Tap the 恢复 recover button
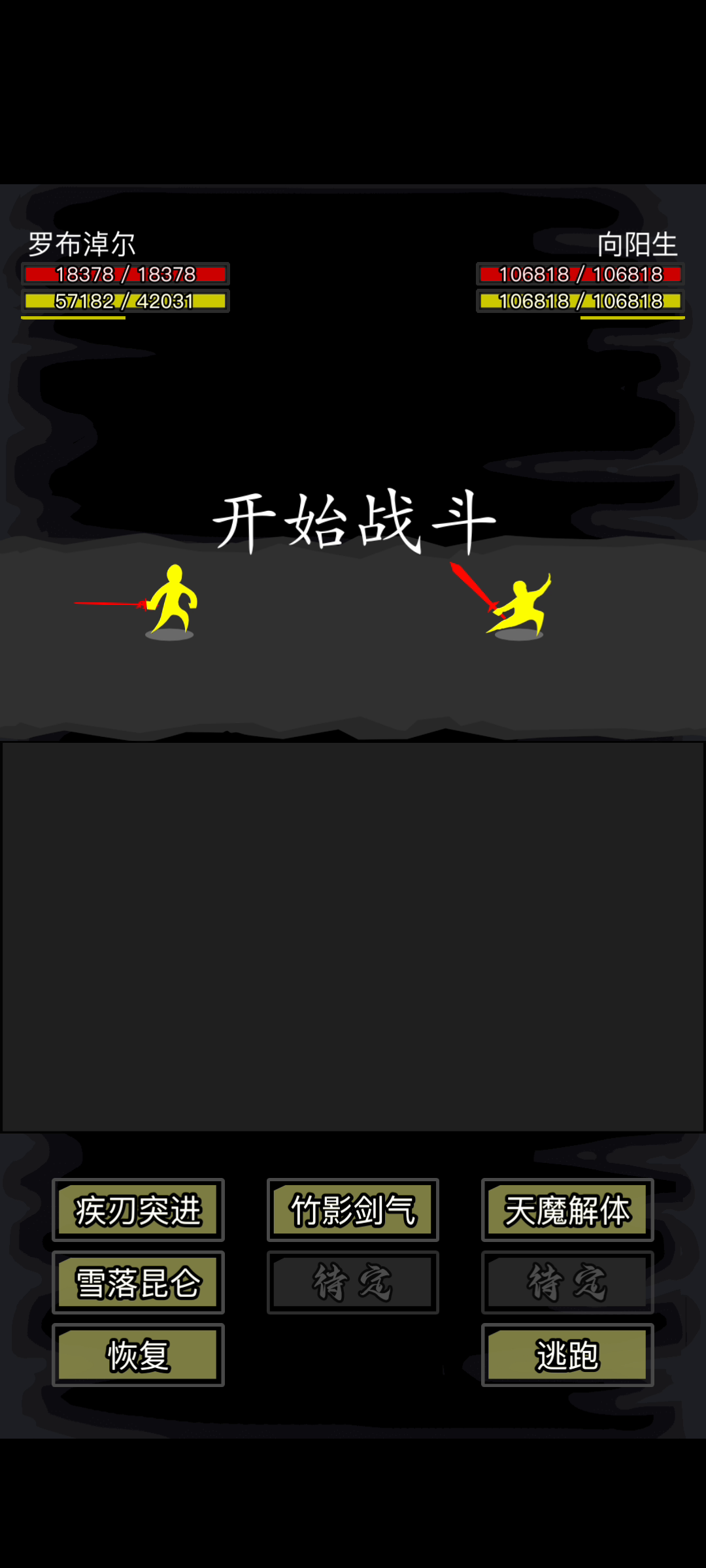The height and width of the screenshot is (1568, 706). [138, 1354]
